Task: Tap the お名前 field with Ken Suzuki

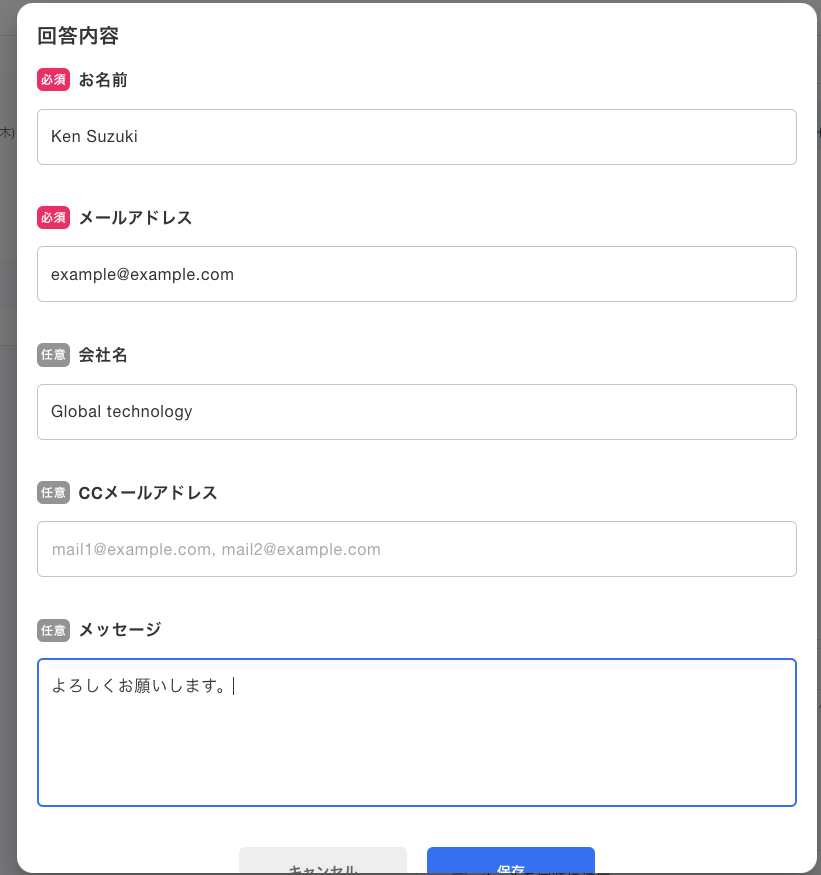Action: pyautogui.click(x=416, y=137)
